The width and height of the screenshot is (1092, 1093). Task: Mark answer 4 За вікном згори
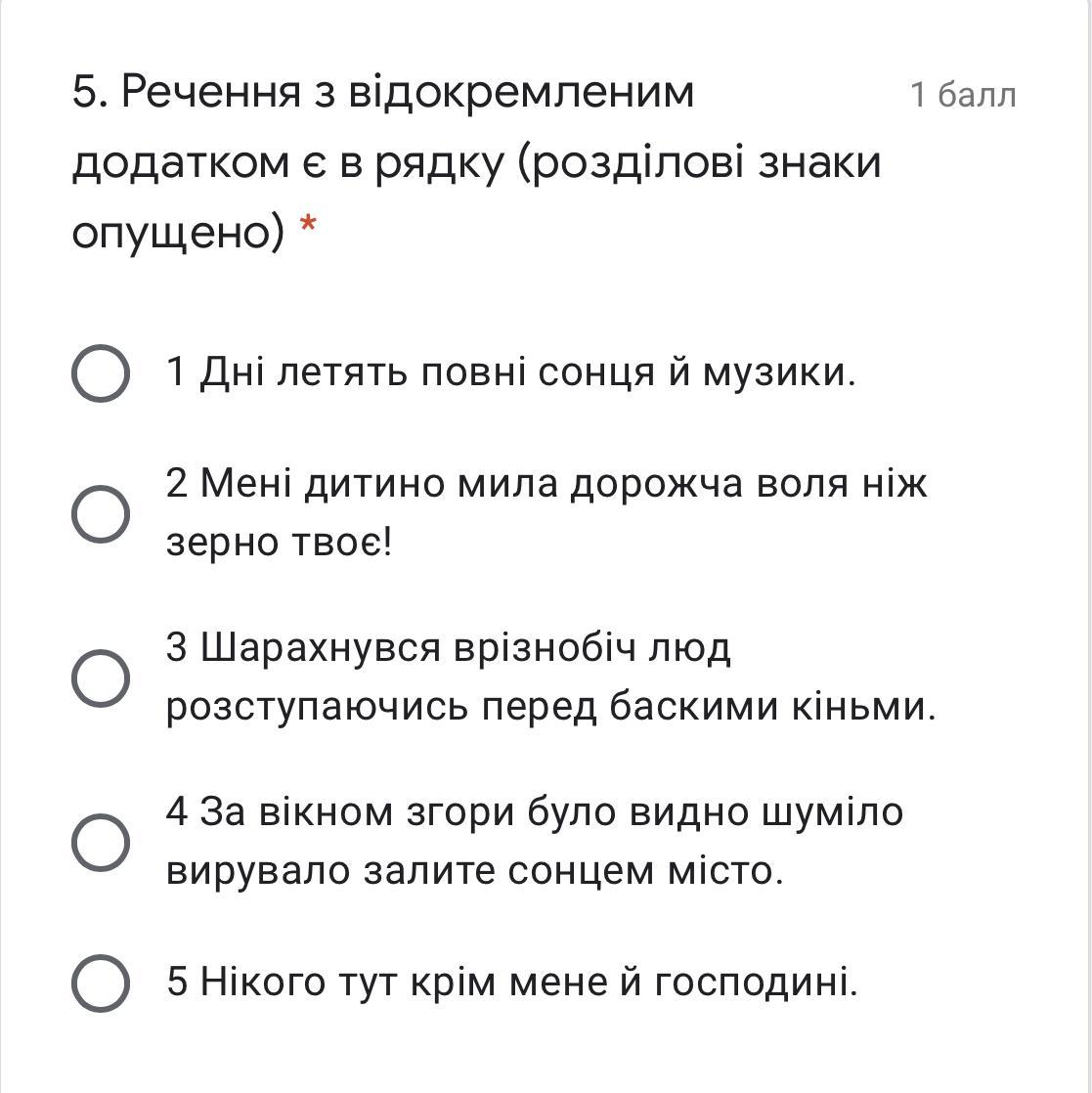[101, 842]
